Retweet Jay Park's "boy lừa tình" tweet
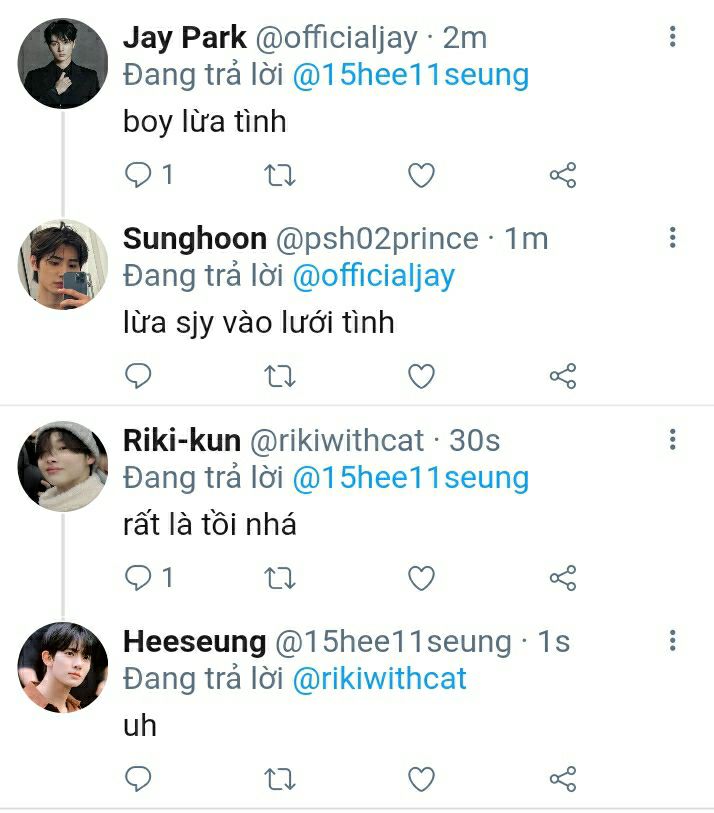Viewport: 714px width, 813px height. point(280,175)
